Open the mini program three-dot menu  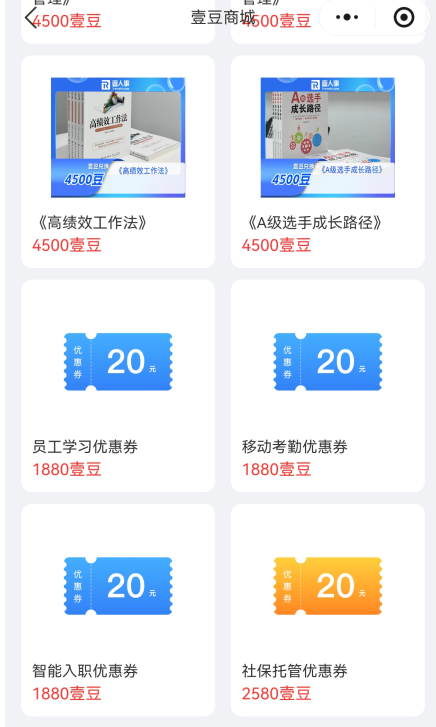(x=347, y=18)
